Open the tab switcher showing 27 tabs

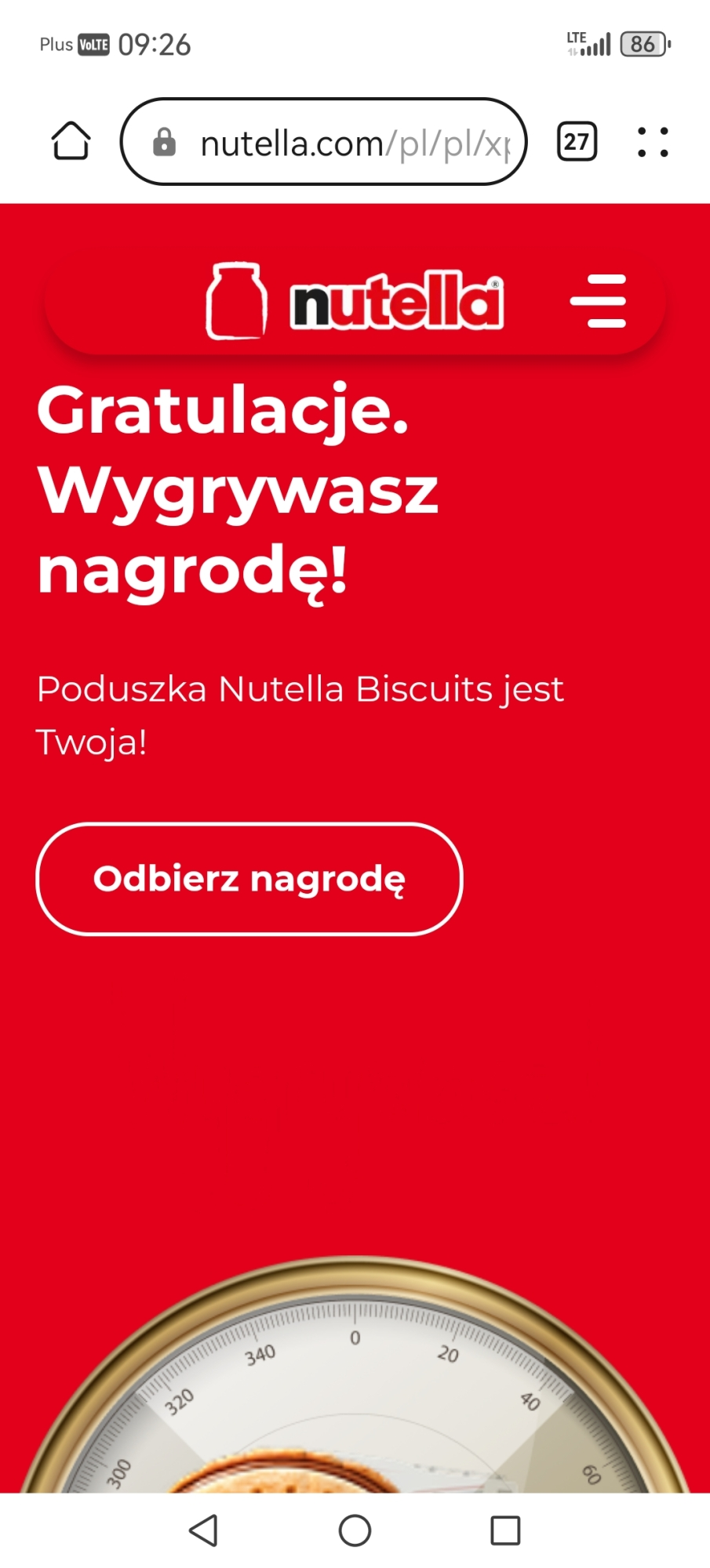pyautogui.click(x=577, y=142)
